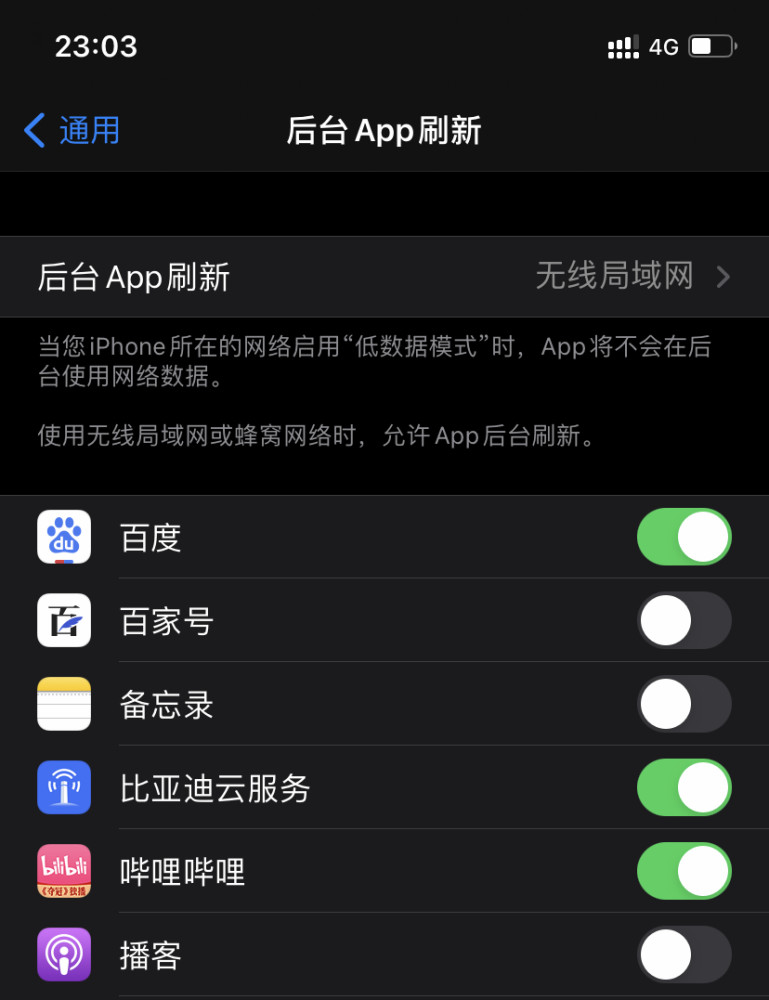Disable background refresh for 比亚迪云服务
Image resolution: width=769 pixels, height=1000 pixels.
click(x=684, y=788)
